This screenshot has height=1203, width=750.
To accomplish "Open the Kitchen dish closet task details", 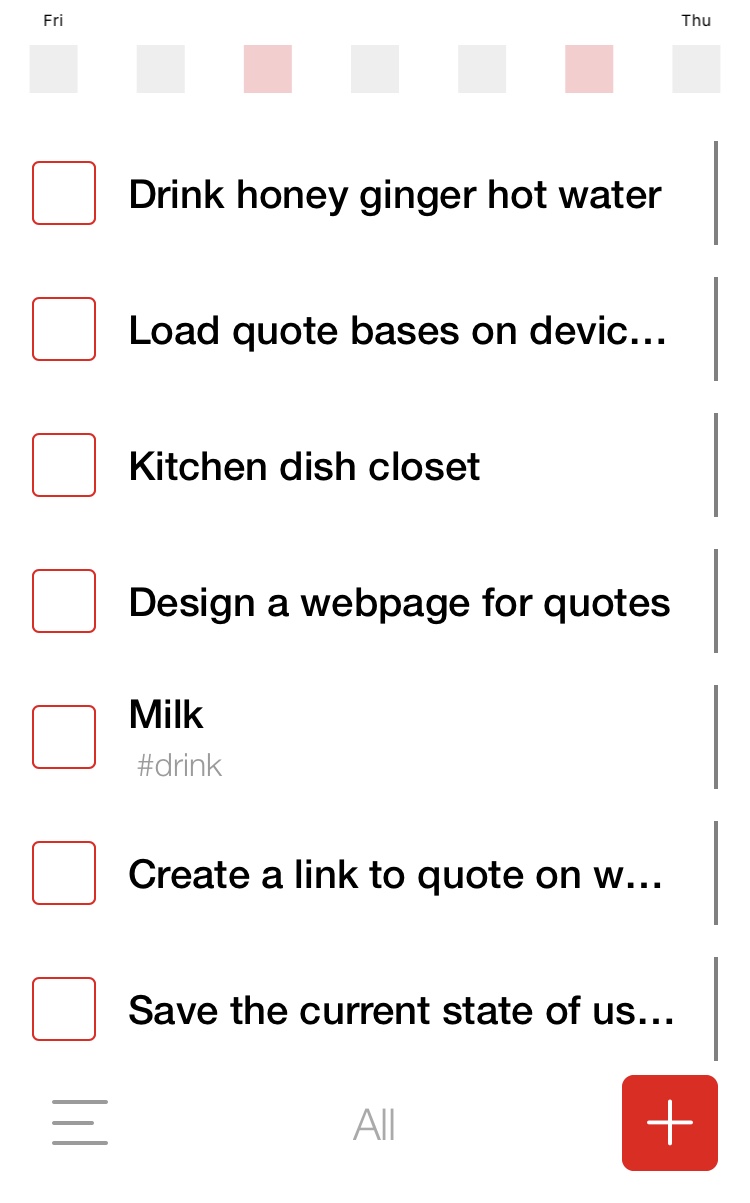I will tap(305, 467).
